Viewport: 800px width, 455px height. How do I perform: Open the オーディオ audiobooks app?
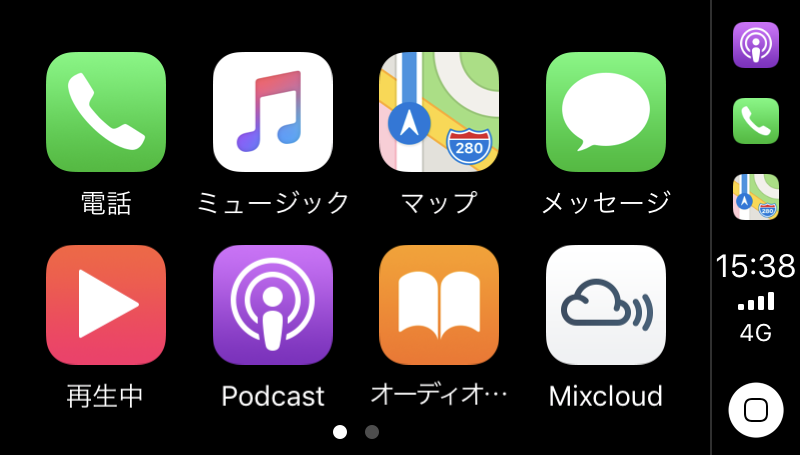[x=439, y=304]
